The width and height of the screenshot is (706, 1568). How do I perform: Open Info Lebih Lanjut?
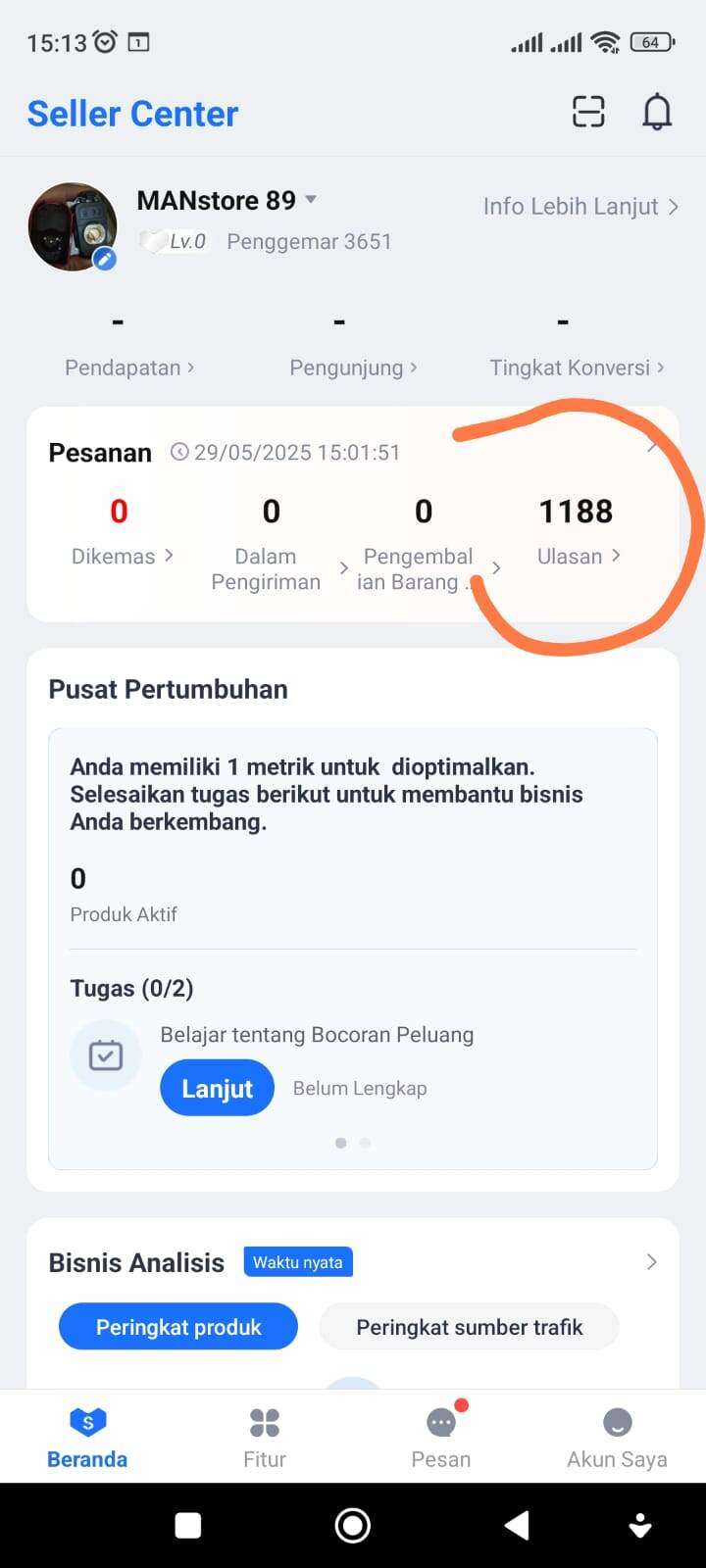(580, 207)
